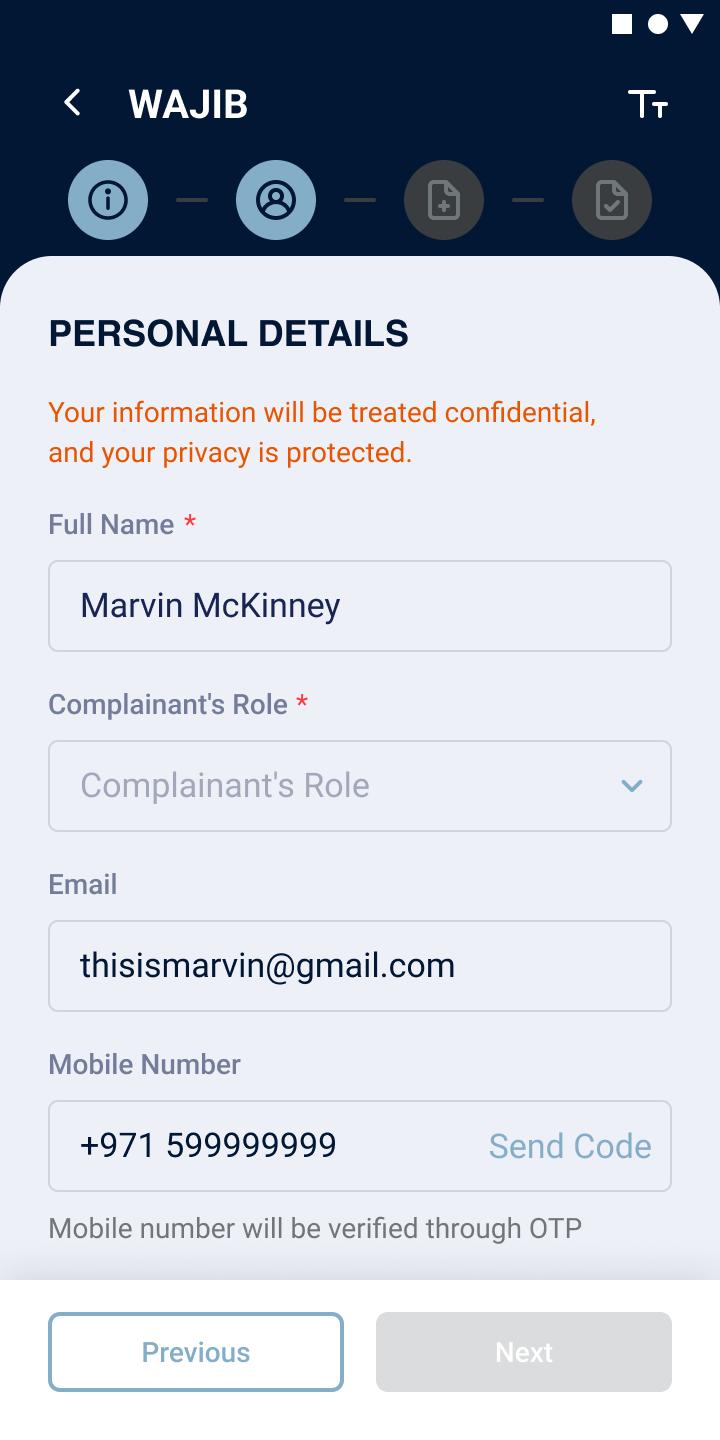This screenshot has height=1440, width=720.
Task: Open the add document step icon
Action: (x=444, y=200)
